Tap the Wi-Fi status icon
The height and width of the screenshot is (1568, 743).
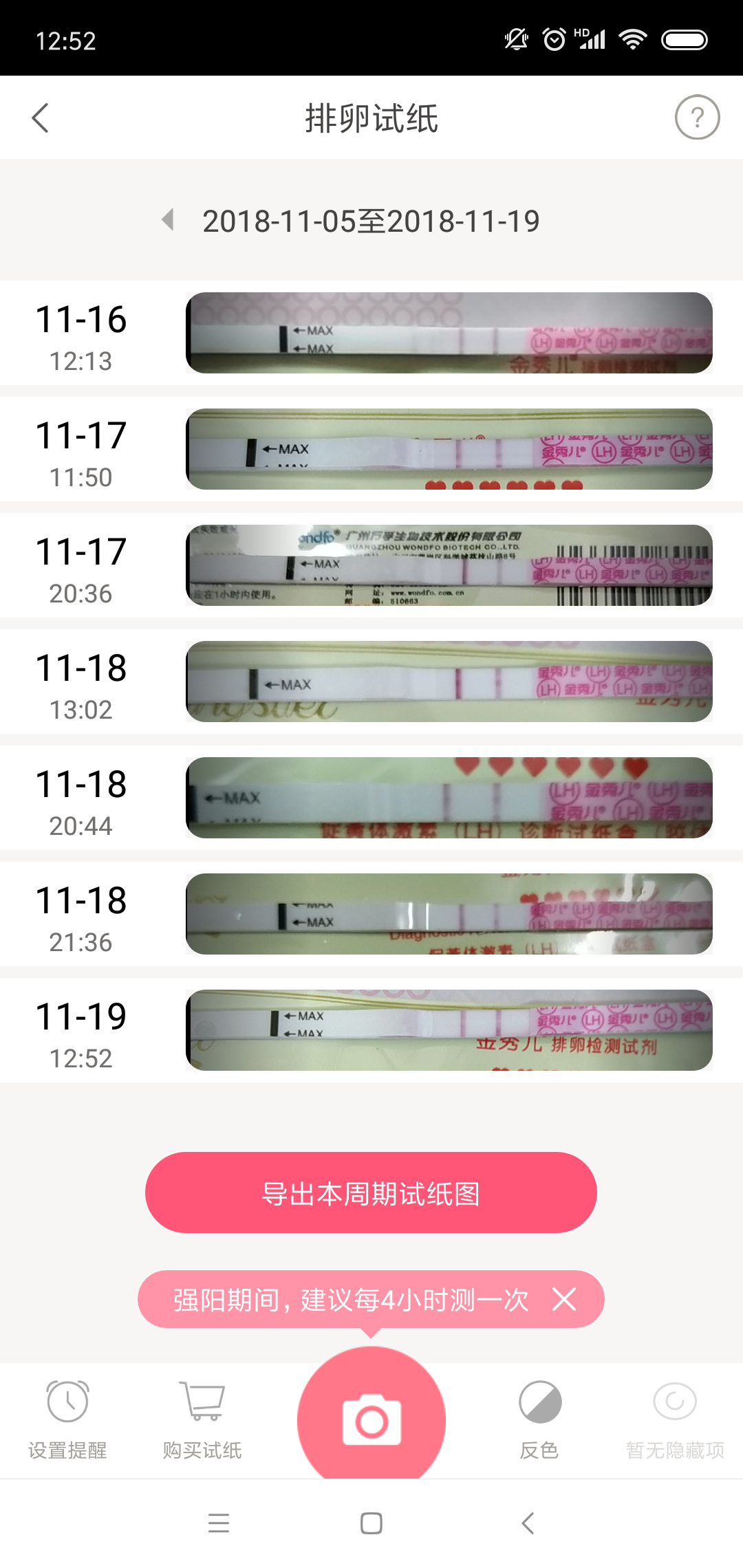634,40
